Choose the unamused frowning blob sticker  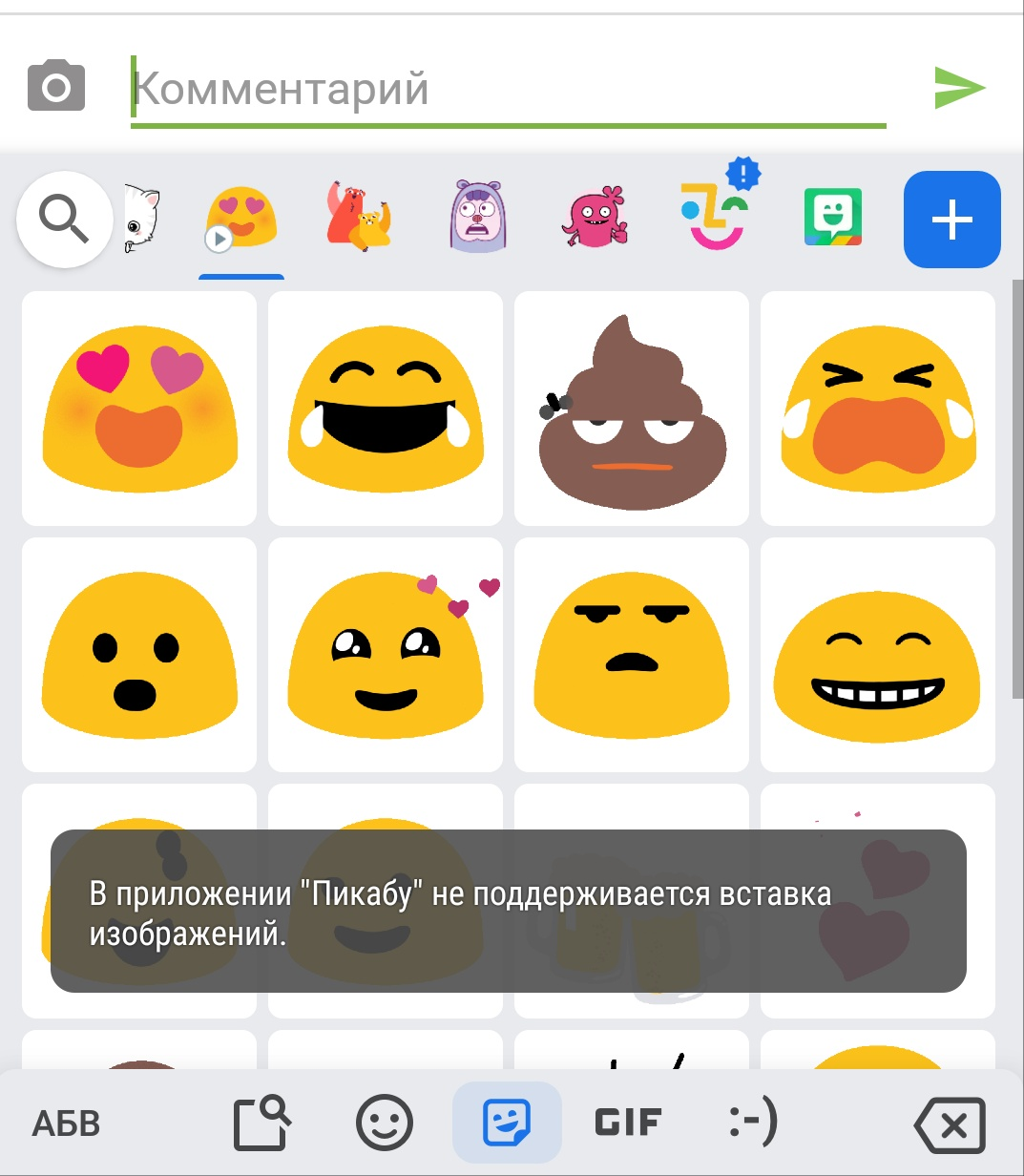click(632, 654)
